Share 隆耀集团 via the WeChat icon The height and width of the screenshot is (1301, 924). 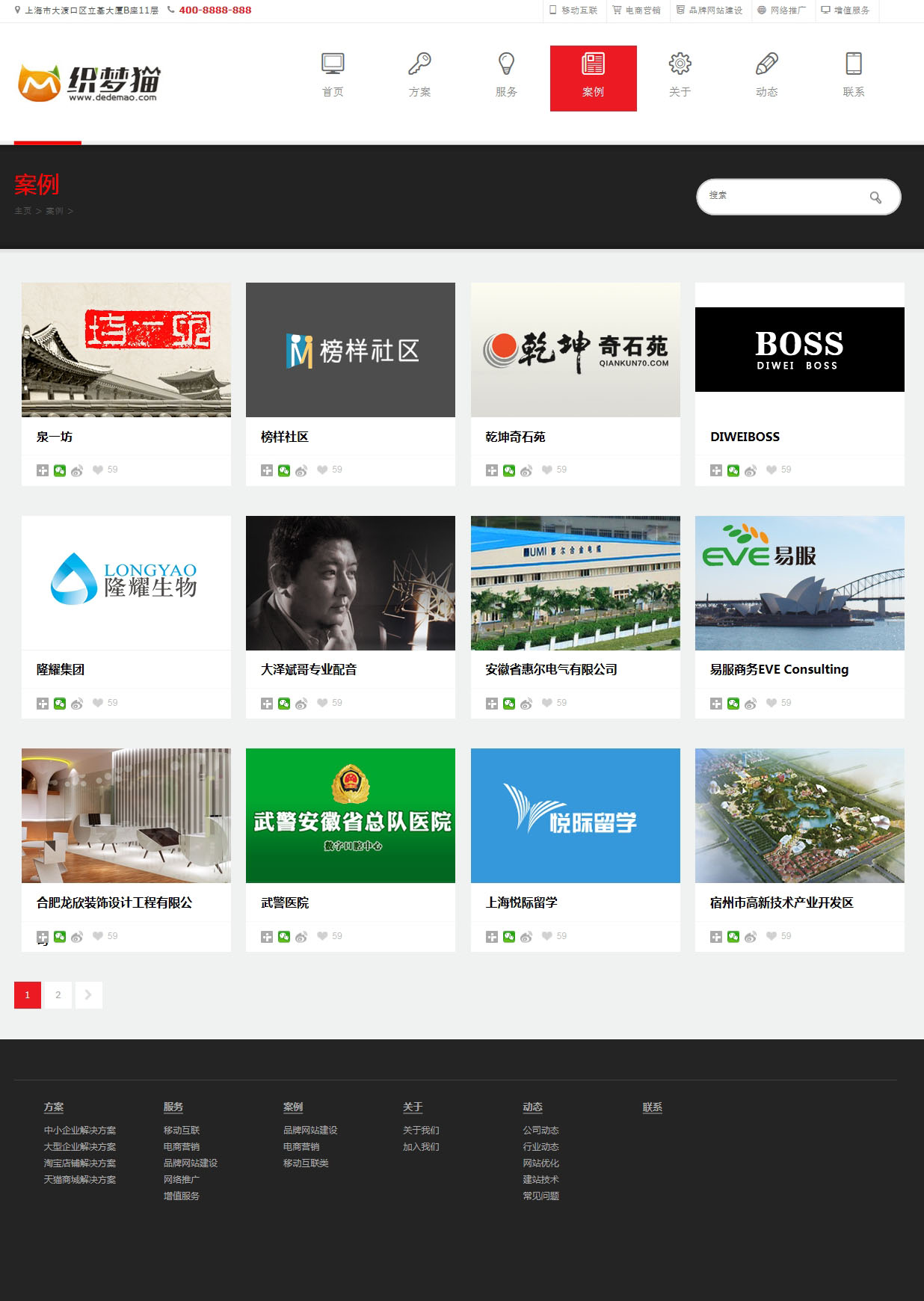coord(60,703)
